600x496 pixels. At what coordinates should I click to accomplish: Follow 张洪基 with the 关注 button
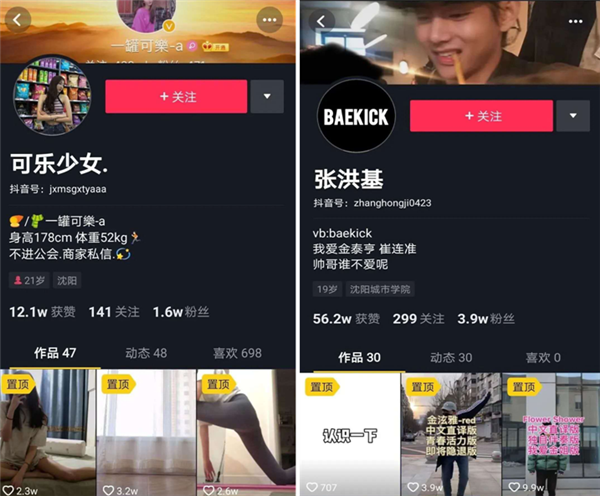pos(480,116)
